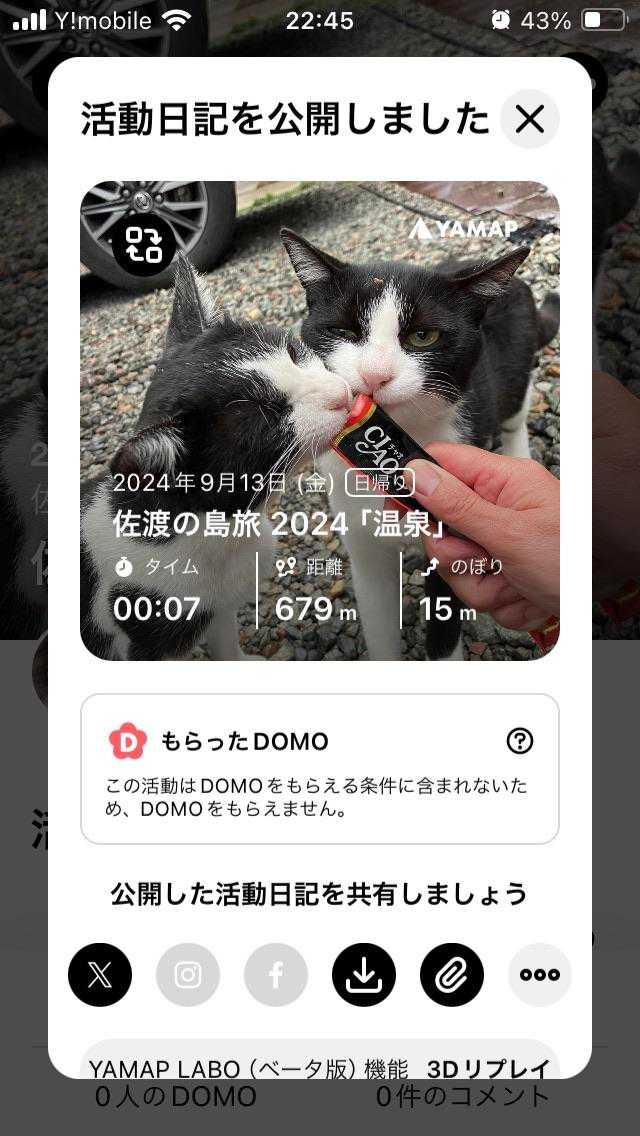Open help for もらったDOMO
Screen dimensions: 640x1136
pyautogui.click(x=520, y=741)
